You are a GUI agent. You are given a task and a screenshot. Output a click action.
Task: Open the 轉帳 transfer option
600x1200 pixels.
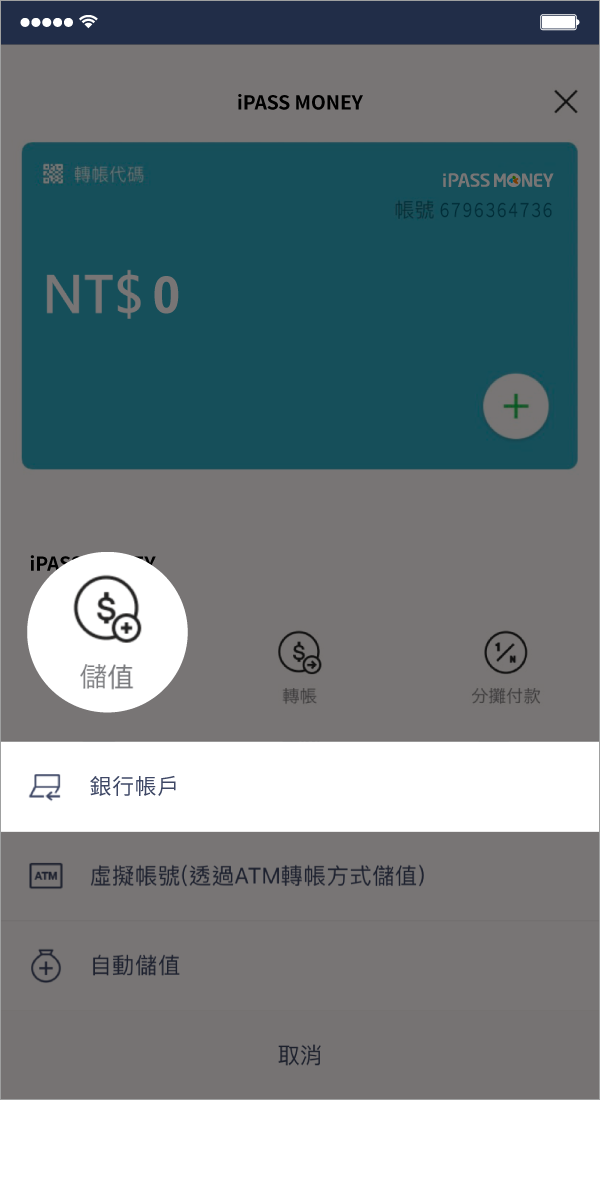click(299, 667)
